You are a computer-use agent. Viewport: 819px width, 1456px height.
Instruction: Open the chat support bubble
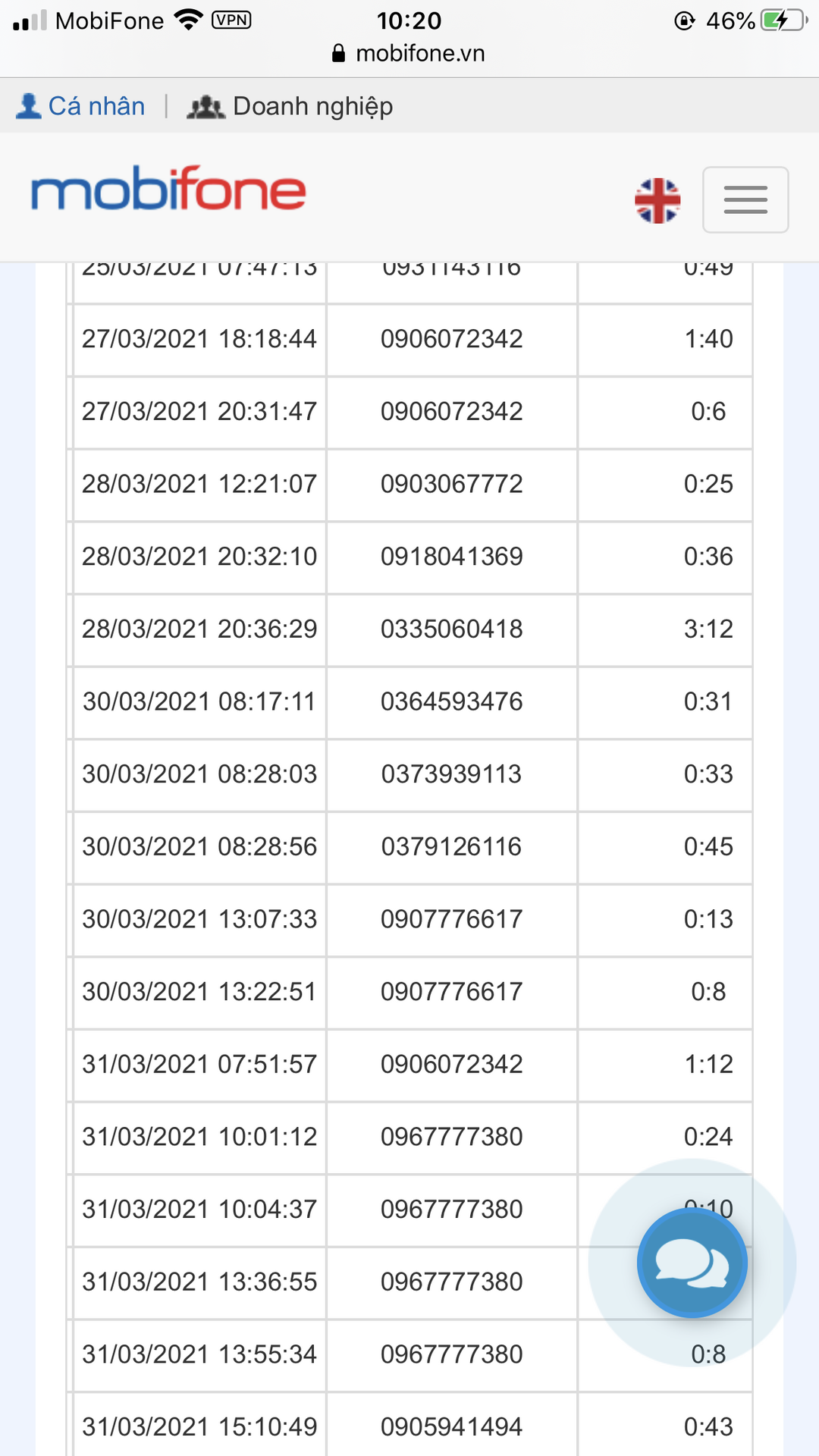[692, 1263]
